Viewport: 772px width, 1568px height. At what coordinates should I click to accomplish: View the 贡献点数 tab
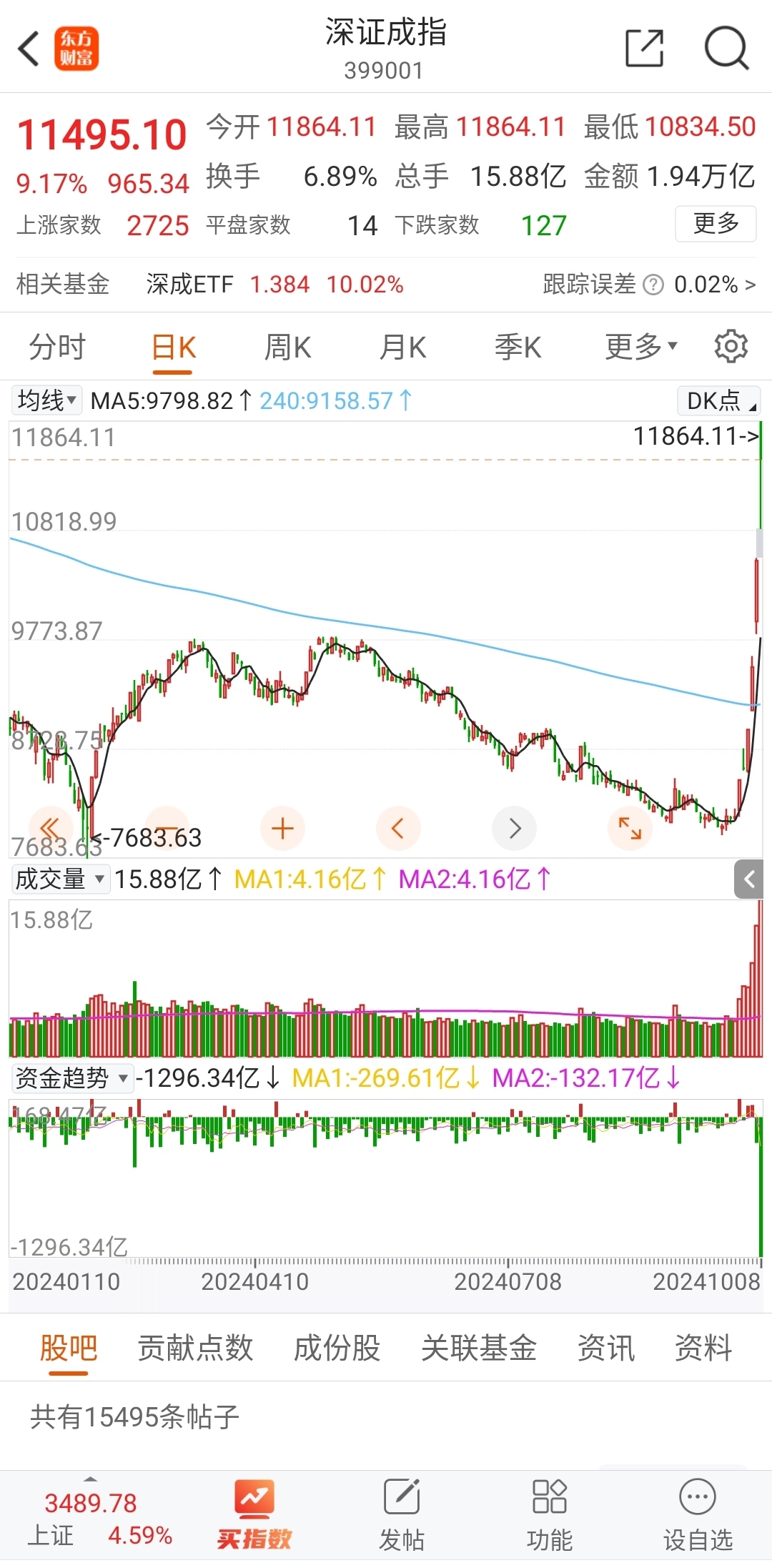pos(195,1348)
